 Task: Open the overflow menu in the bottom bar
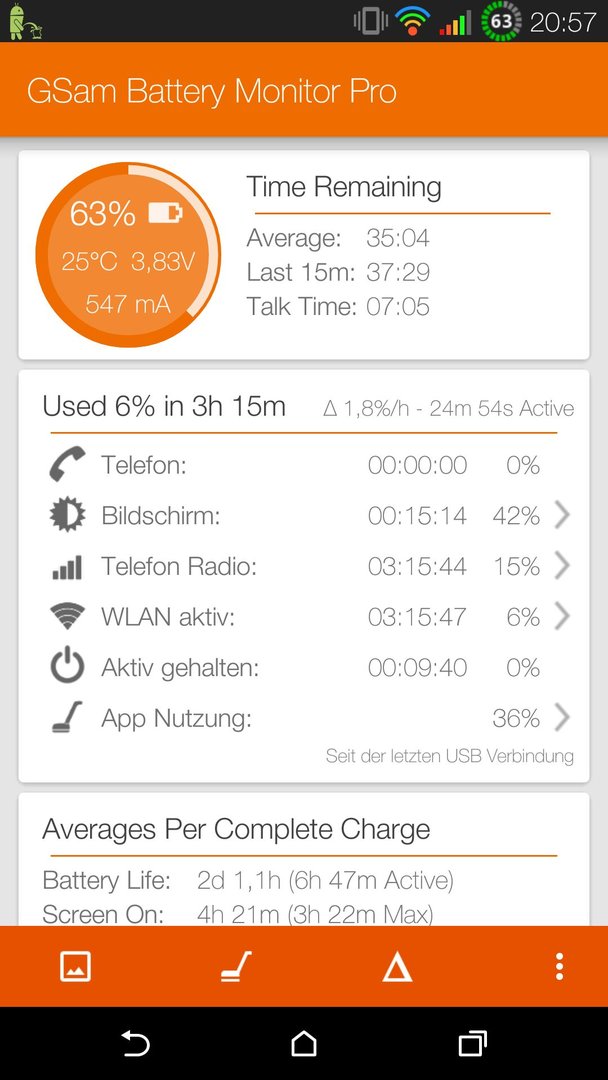(x=559, y=966)
